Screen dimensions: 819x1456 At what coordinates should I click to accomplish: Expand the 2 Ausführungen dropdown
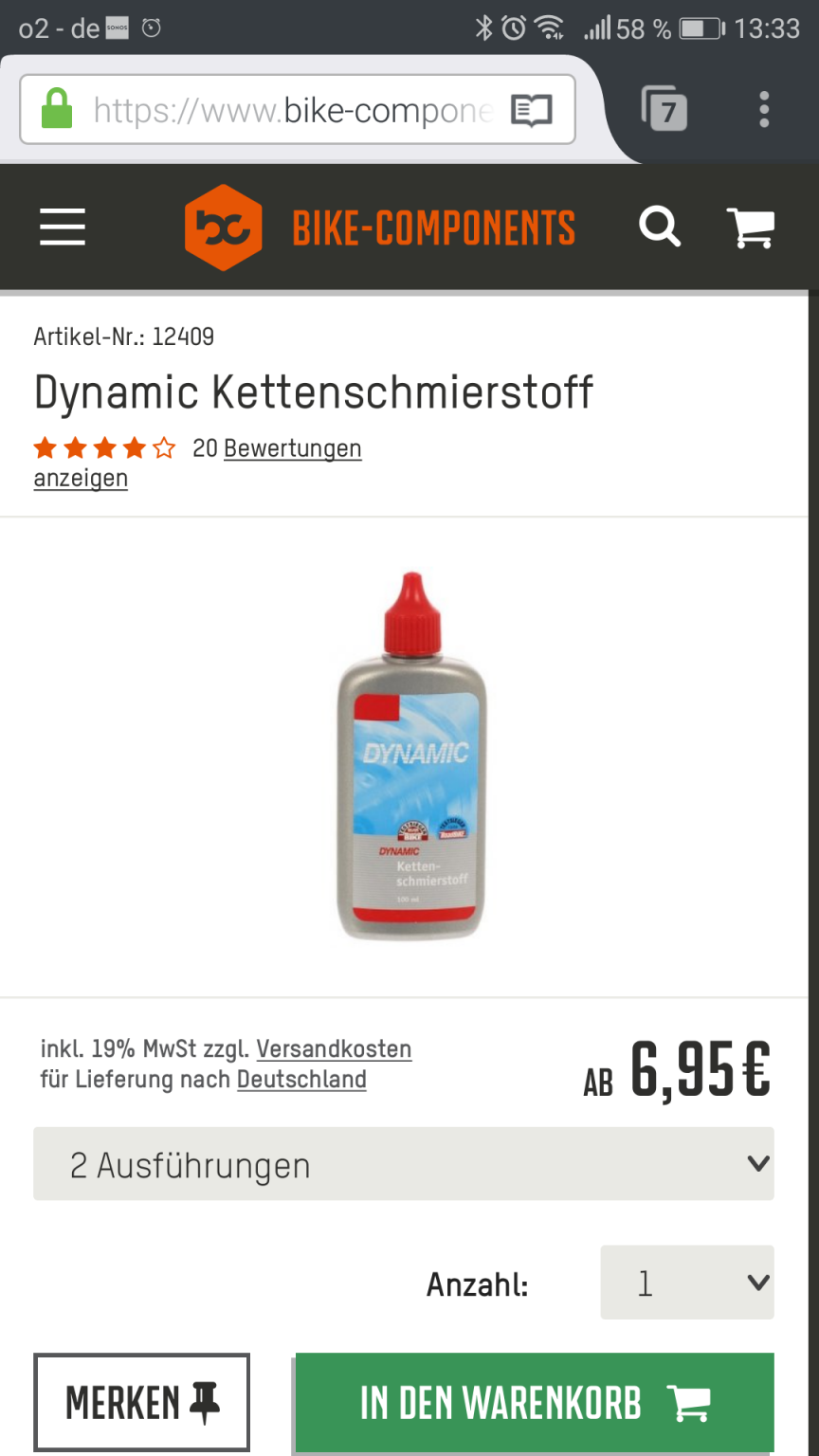click(404, 1164)
